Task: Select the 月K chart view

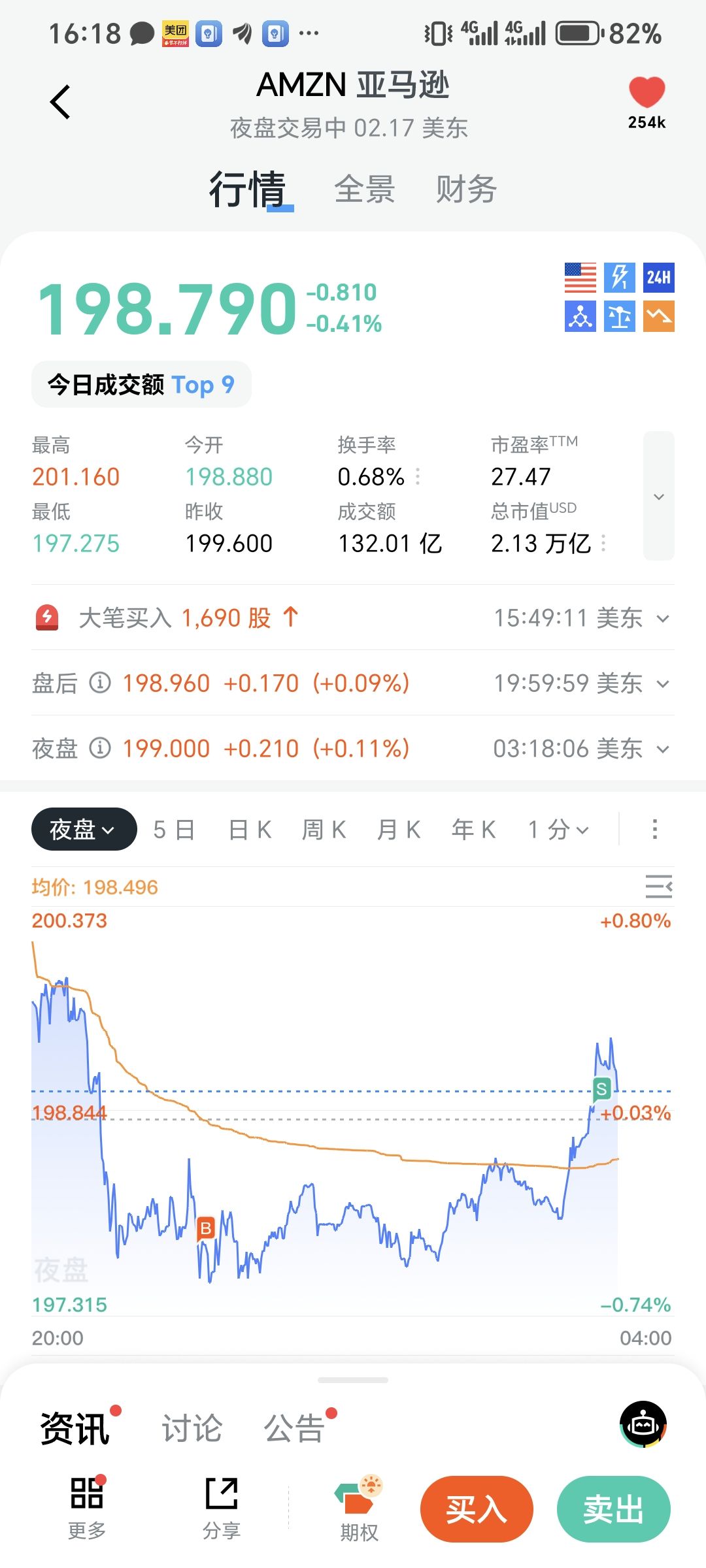Action: coord(399,830)
